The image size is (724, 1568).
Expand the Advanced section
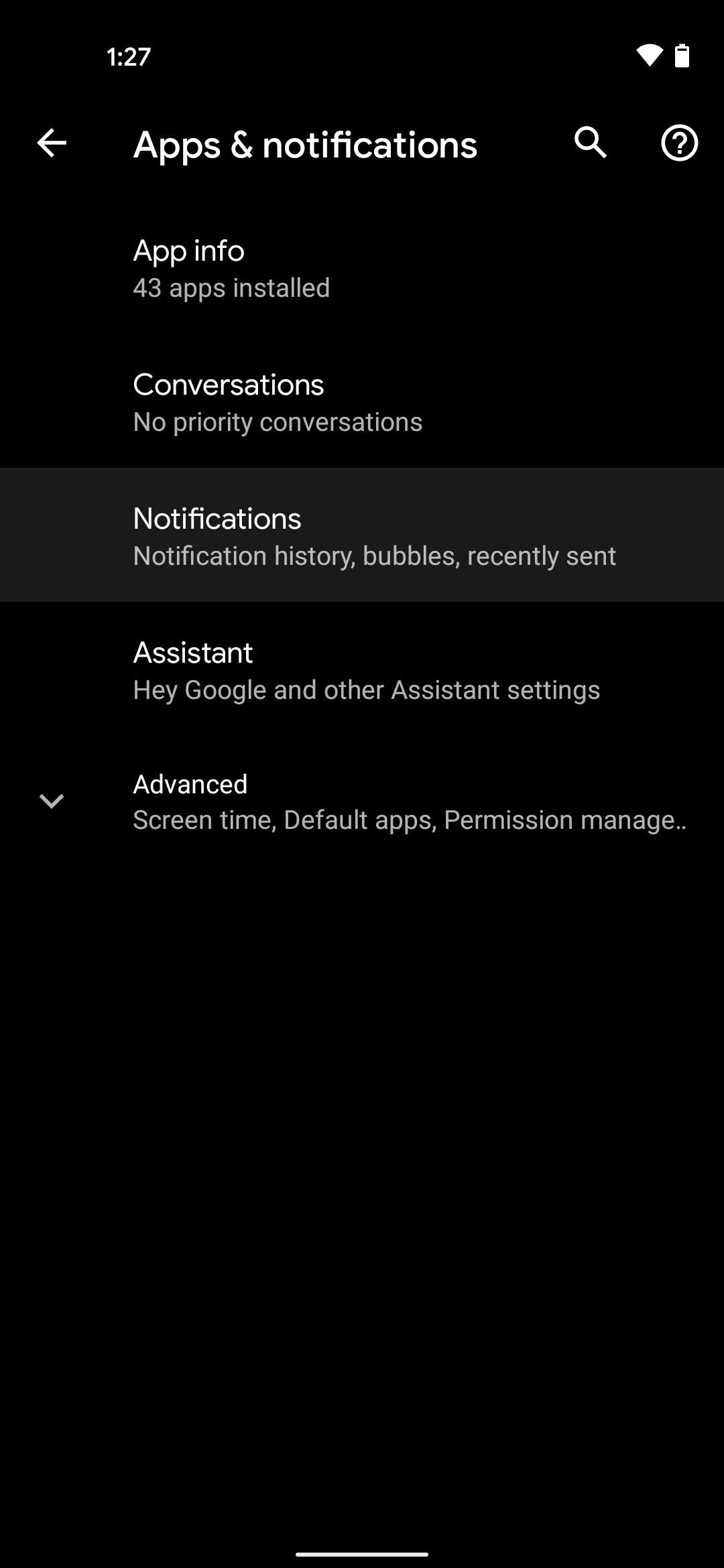(x=362, y=801)
